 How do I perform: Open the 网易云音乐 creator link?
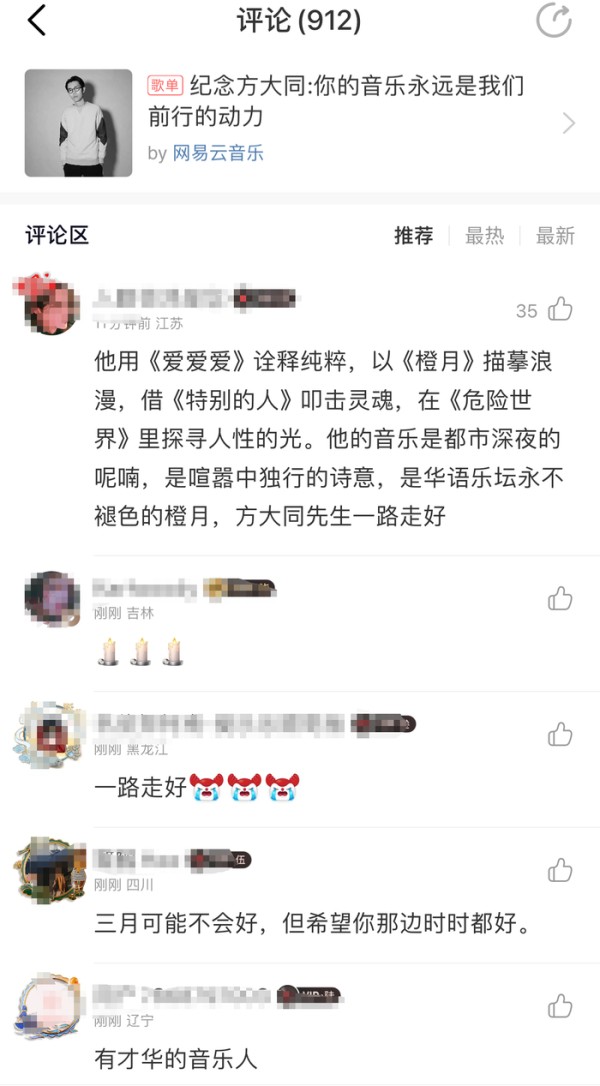point(218,153)
